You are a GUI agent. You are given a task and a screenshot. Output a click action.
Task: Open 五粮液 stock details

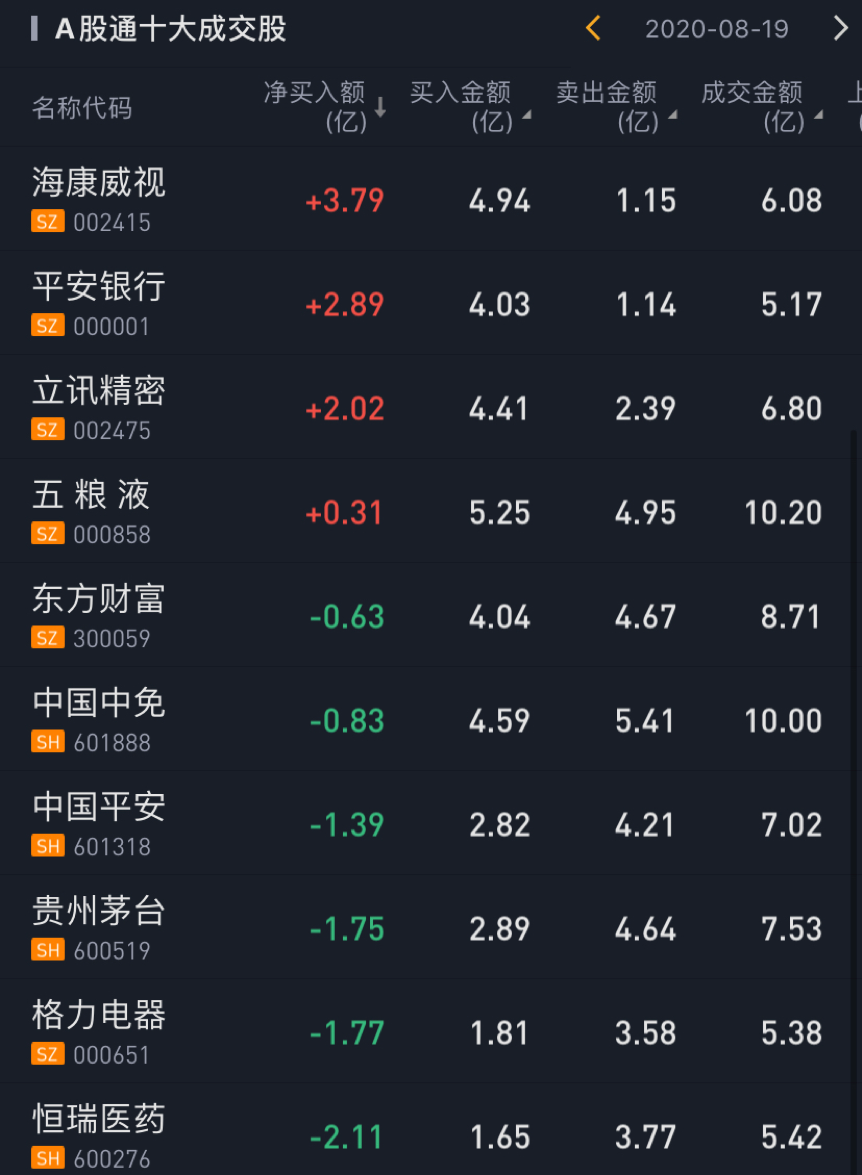(x=92, y=510)
